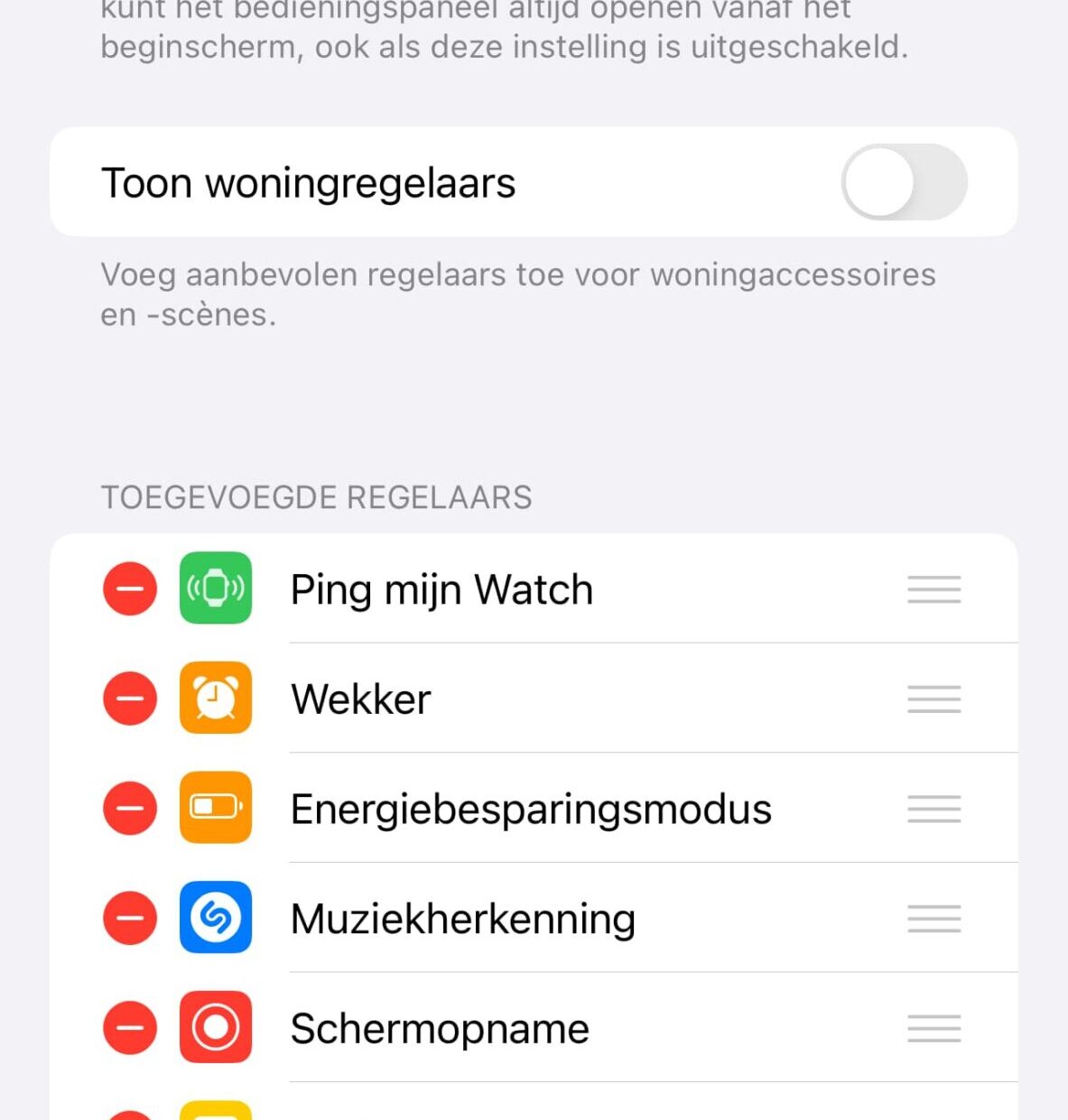
Task: Tap the reorder handle for Ping mijn Watch
Action: [933, 589]
